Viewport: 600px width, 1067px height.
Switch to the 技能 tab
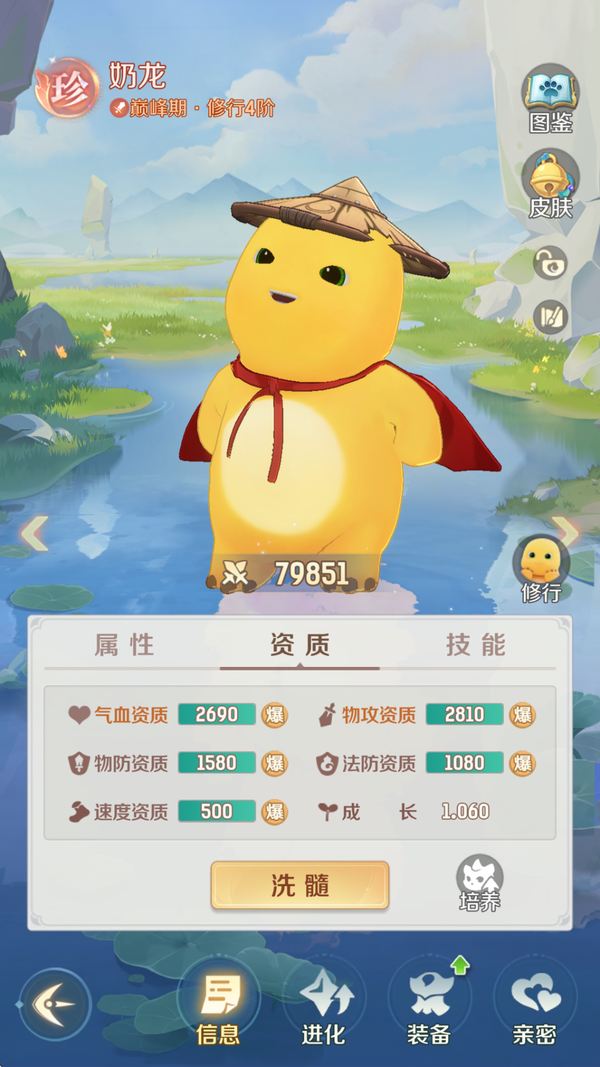point(475,646)
